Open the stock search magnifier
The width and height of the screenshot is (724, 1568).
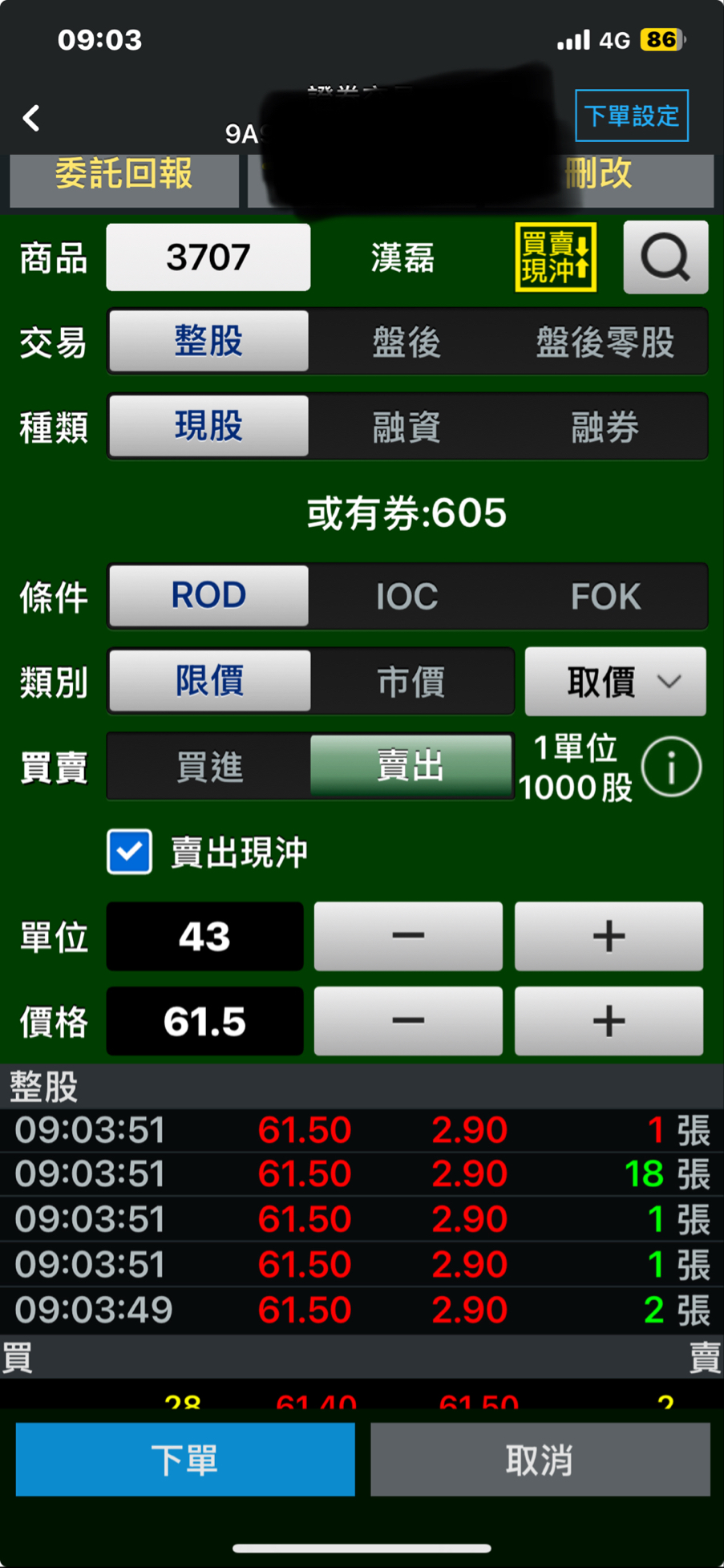[x=665, y=257]
